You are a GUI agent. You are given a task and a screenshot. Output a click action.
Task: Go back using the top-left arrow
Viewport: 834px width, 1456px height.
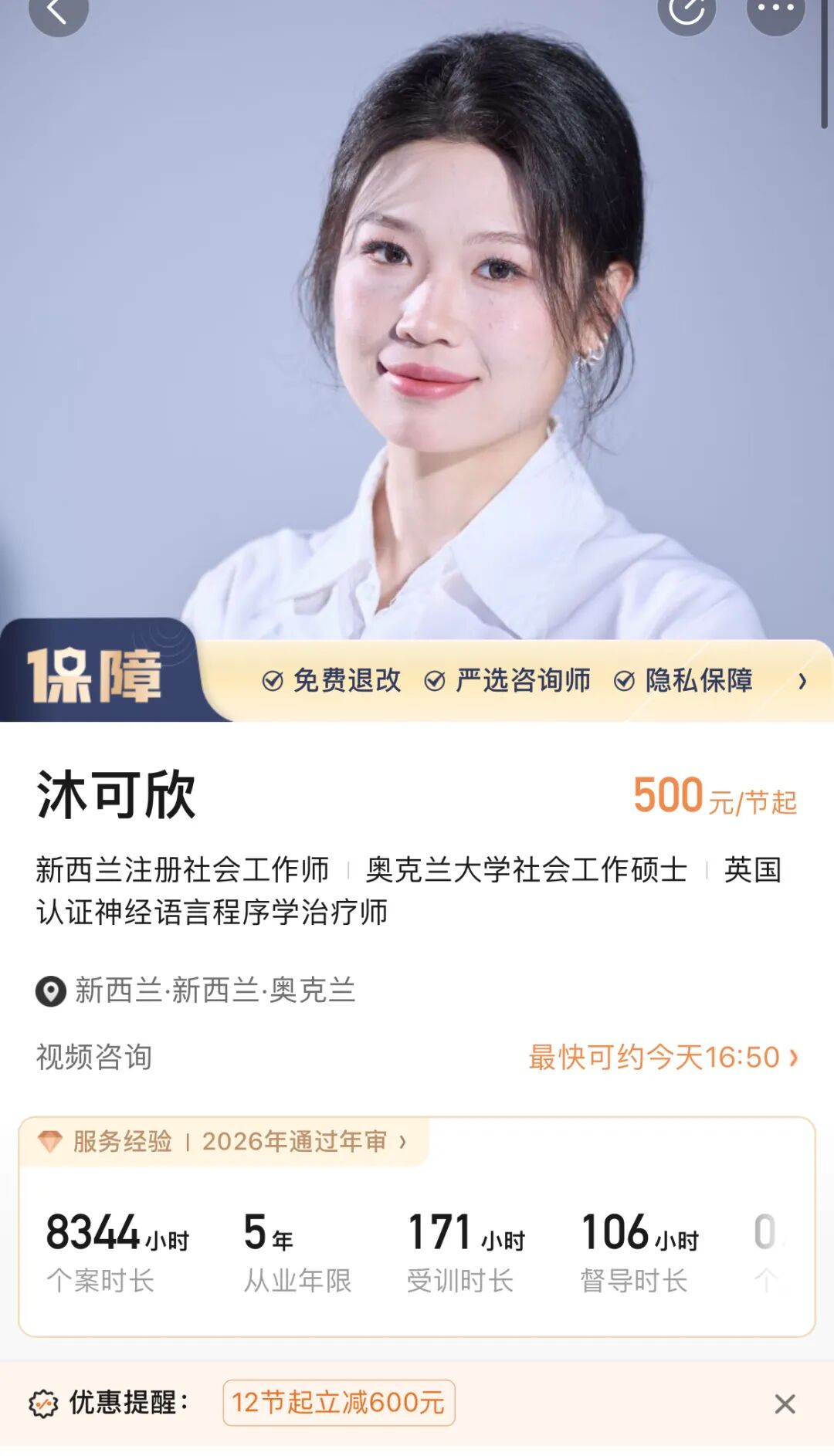click(58, 9)
